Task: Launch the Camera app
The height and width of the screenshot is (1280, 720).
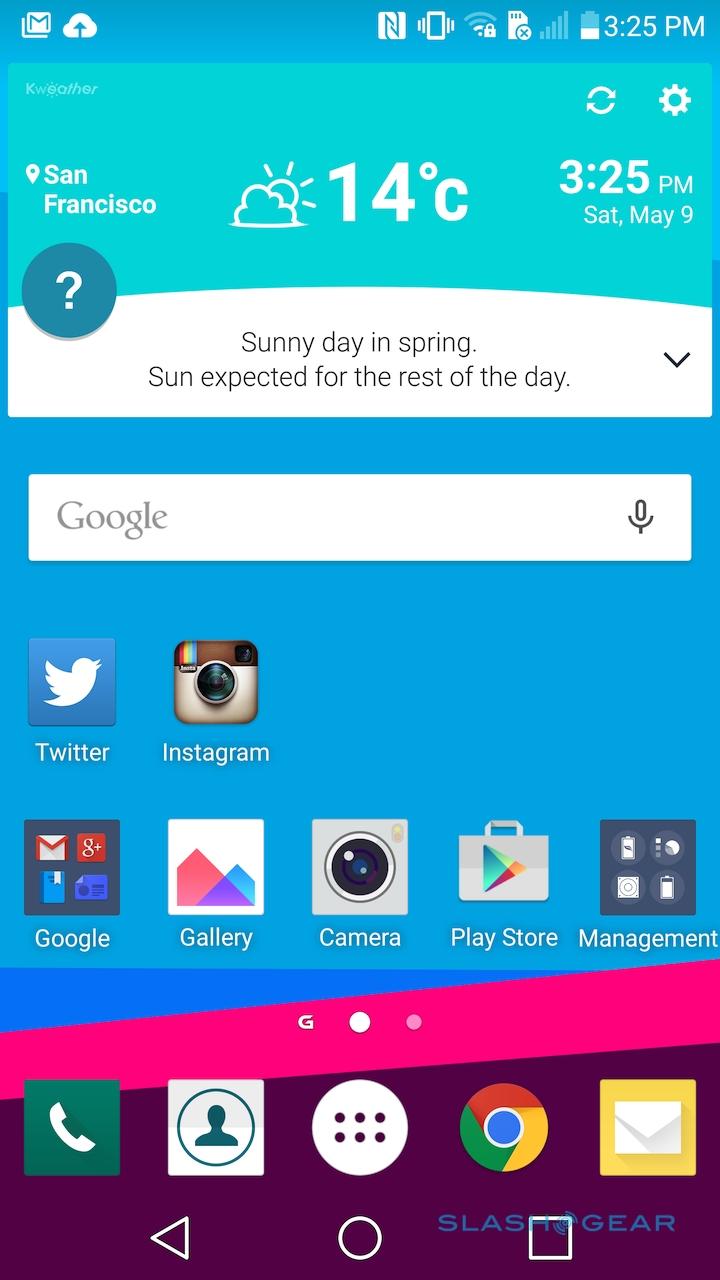Action: 360,867
